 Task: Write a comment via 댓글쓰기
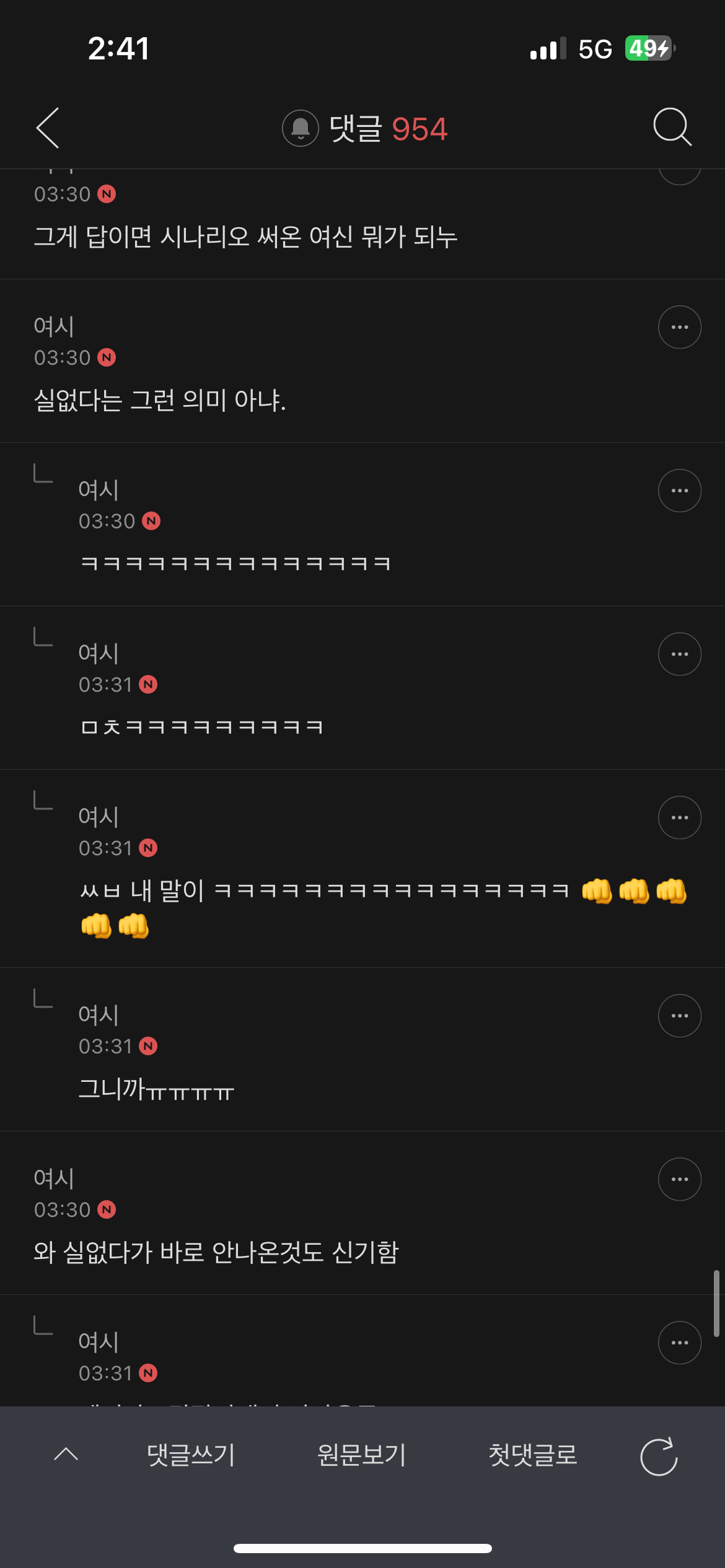click(x=191, y=1455)
